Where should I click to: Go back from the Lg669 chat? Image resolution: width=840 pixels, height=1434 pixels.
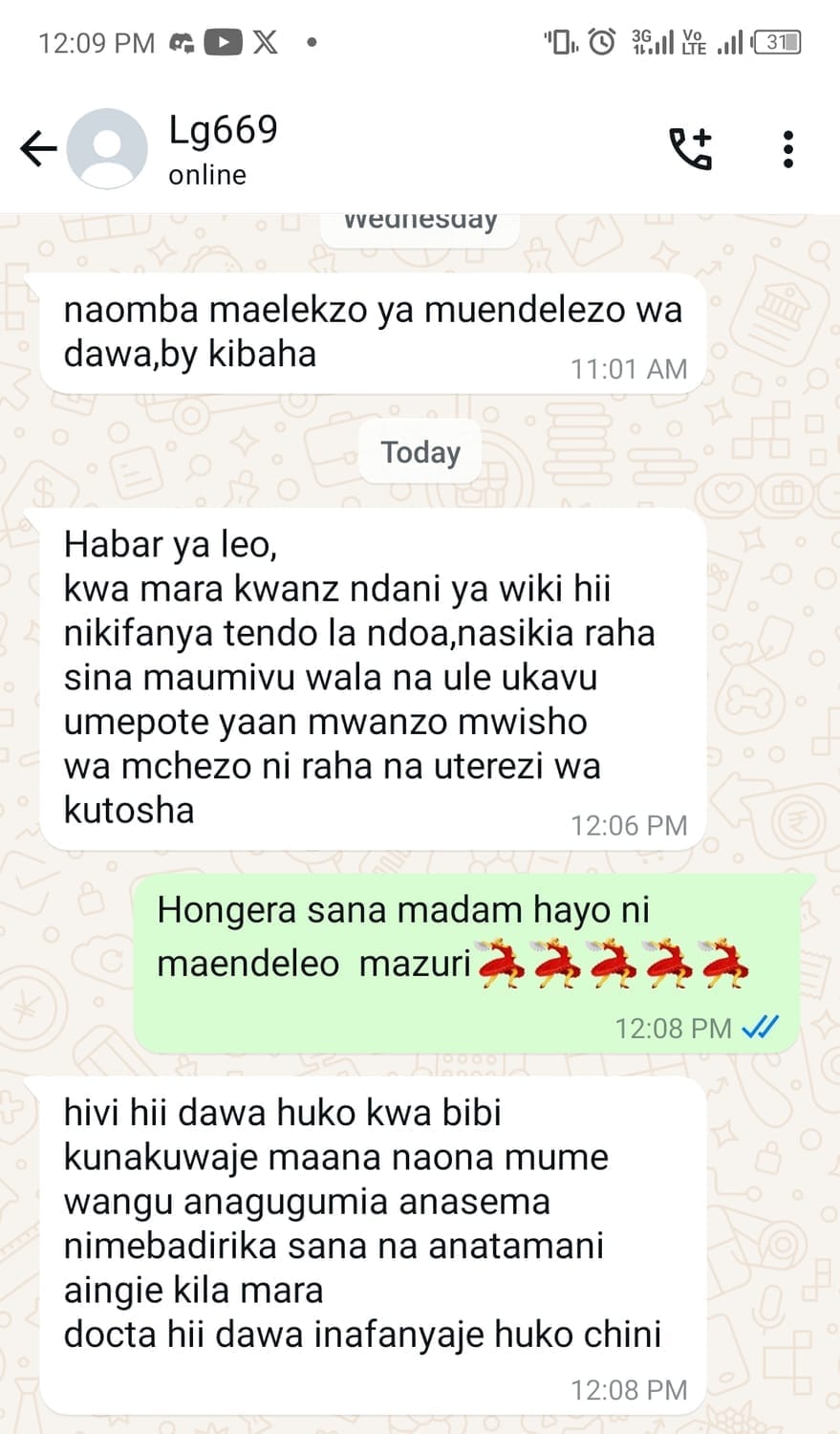pos(38,149)
